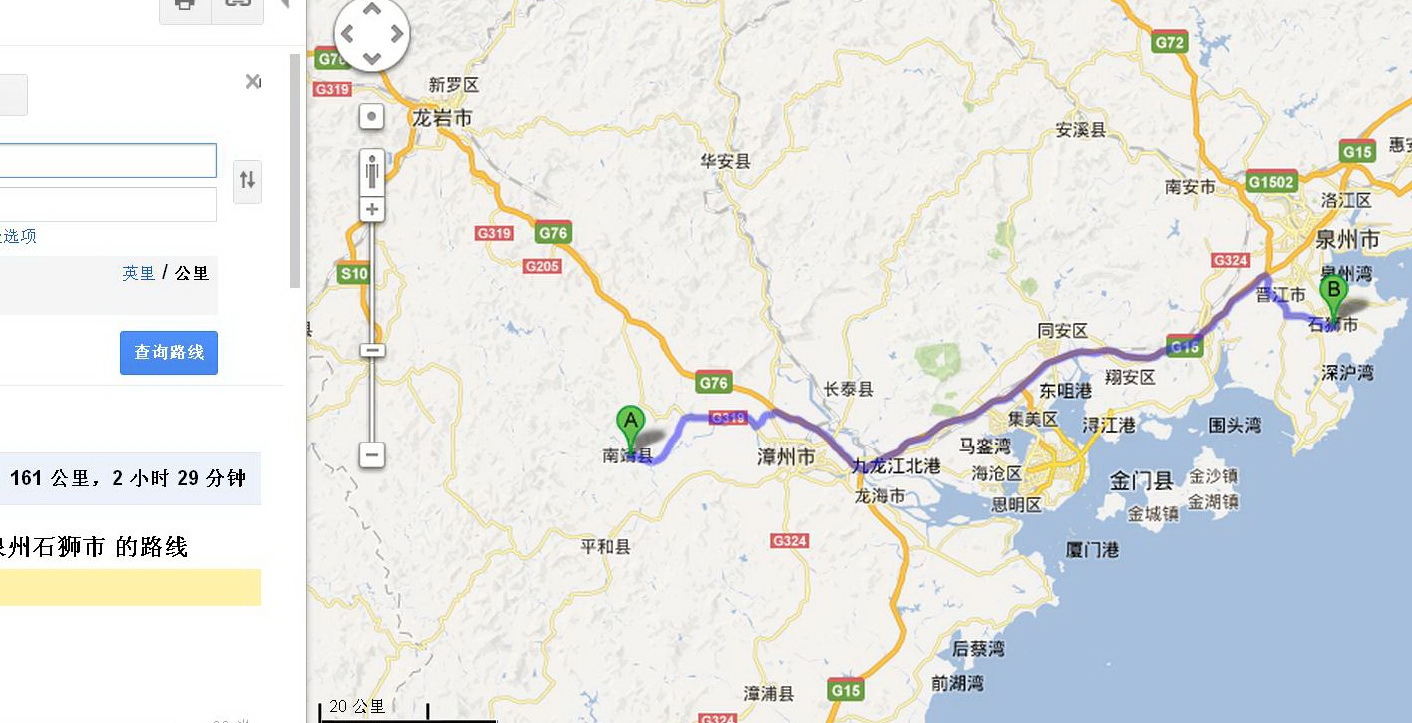This screenshot has height=723, width=1412.
Task: Zoom out with the minus button
Action: point(372,455)
